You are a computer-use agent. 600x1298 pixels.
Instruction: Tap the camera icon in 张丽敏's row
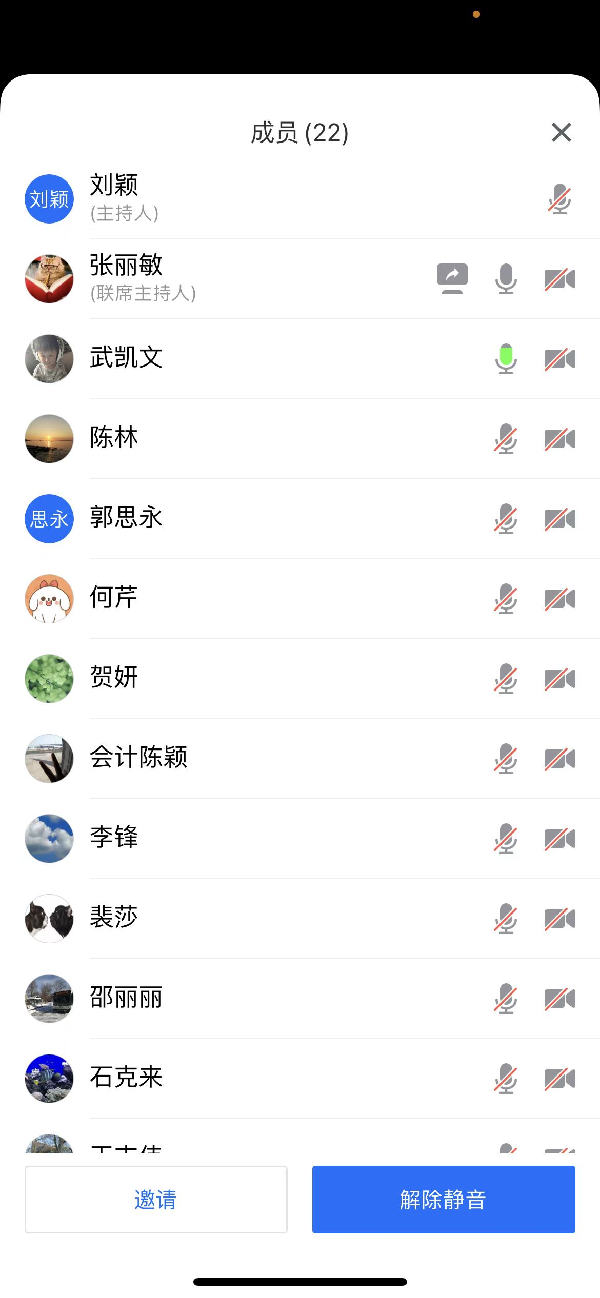[x=560, y=278]
